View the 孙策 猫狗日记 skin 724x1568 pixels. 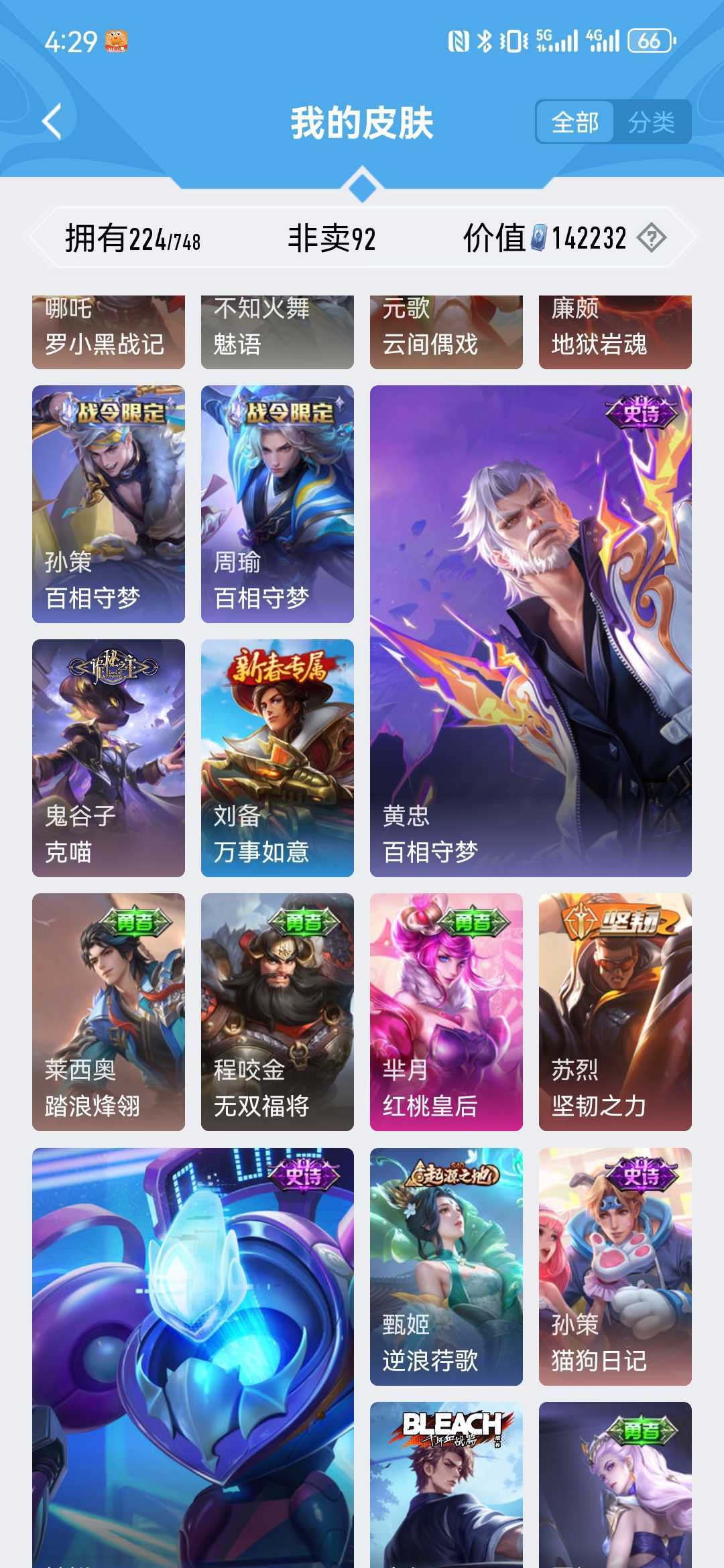pyautogui.click(x=615, y=1266)
